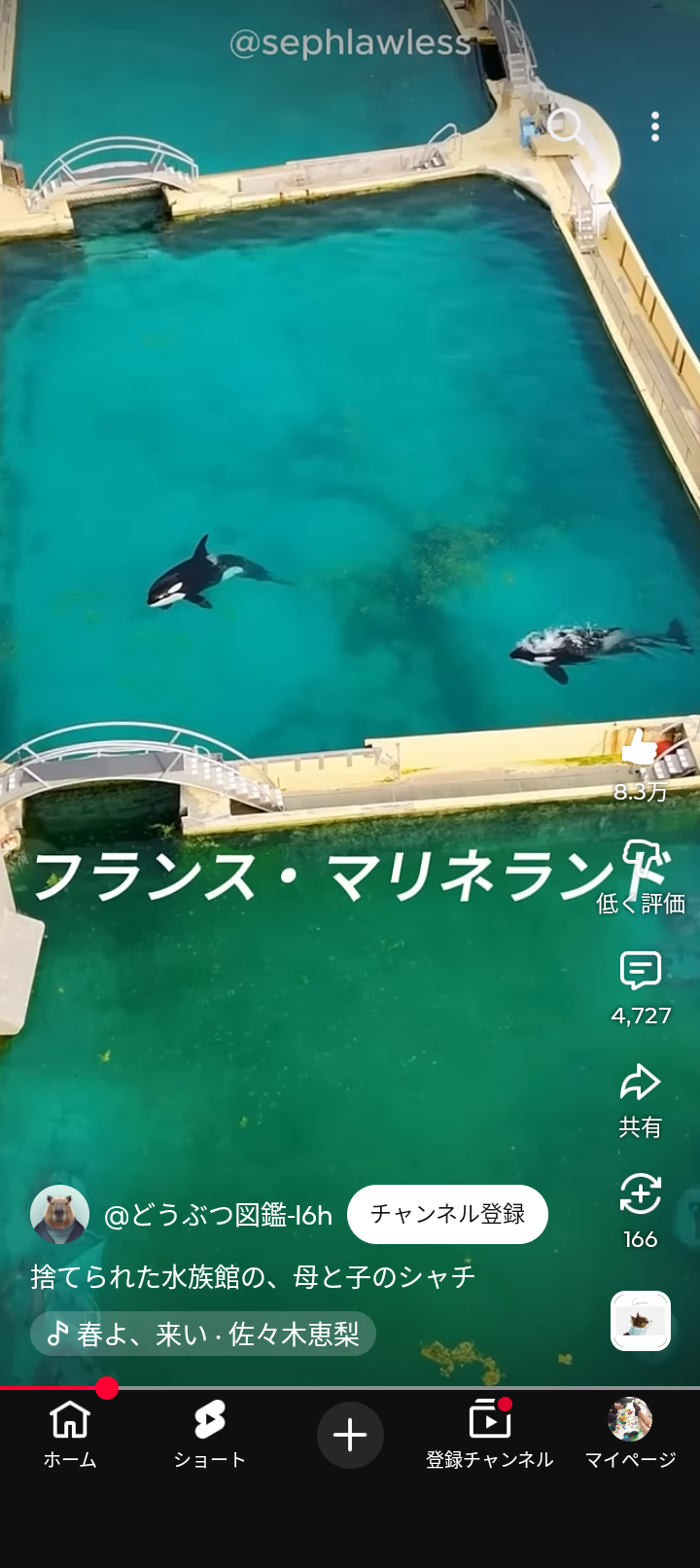
Task: Share this Short via 共有
Action: 641,1083
